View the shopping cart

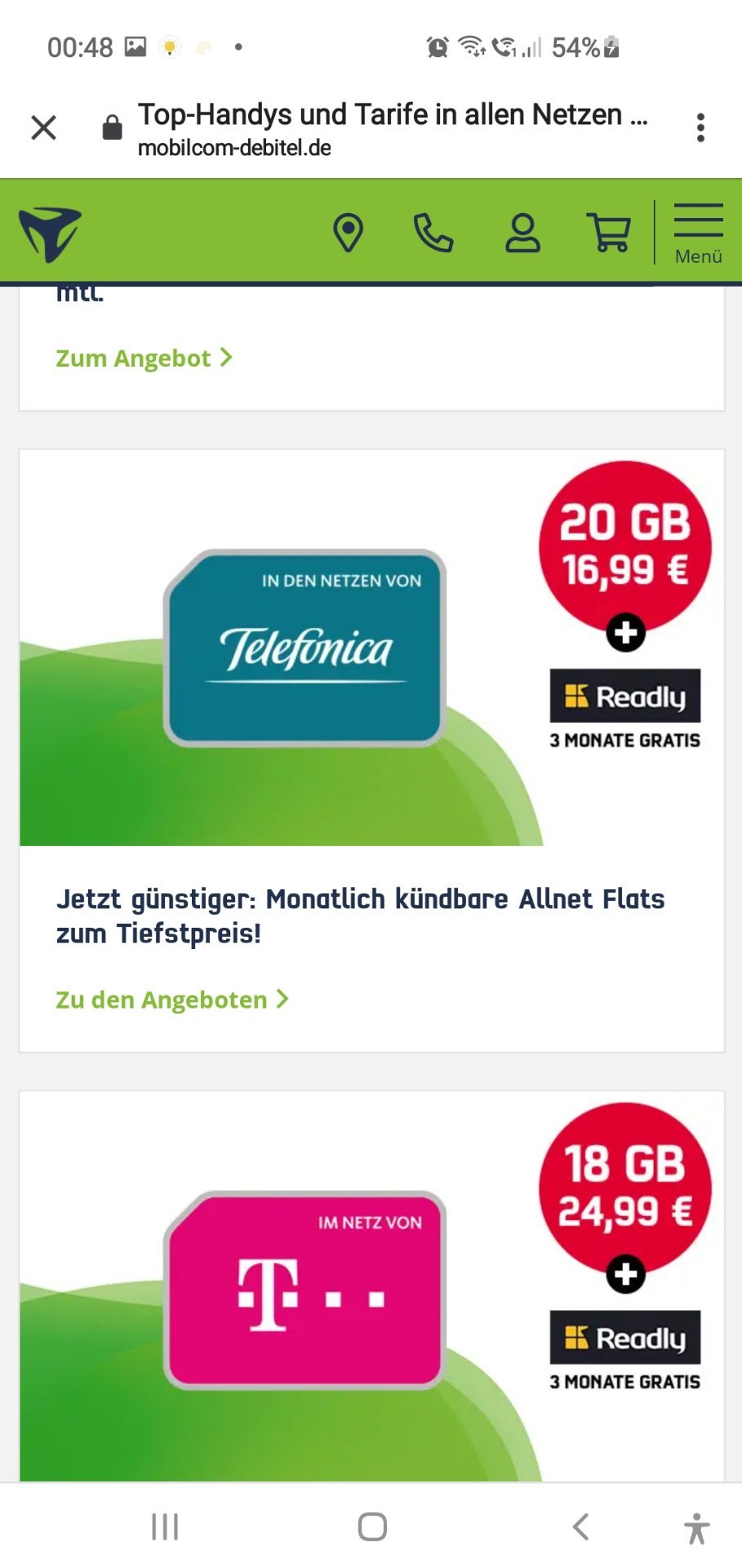(x=609, y=233)
